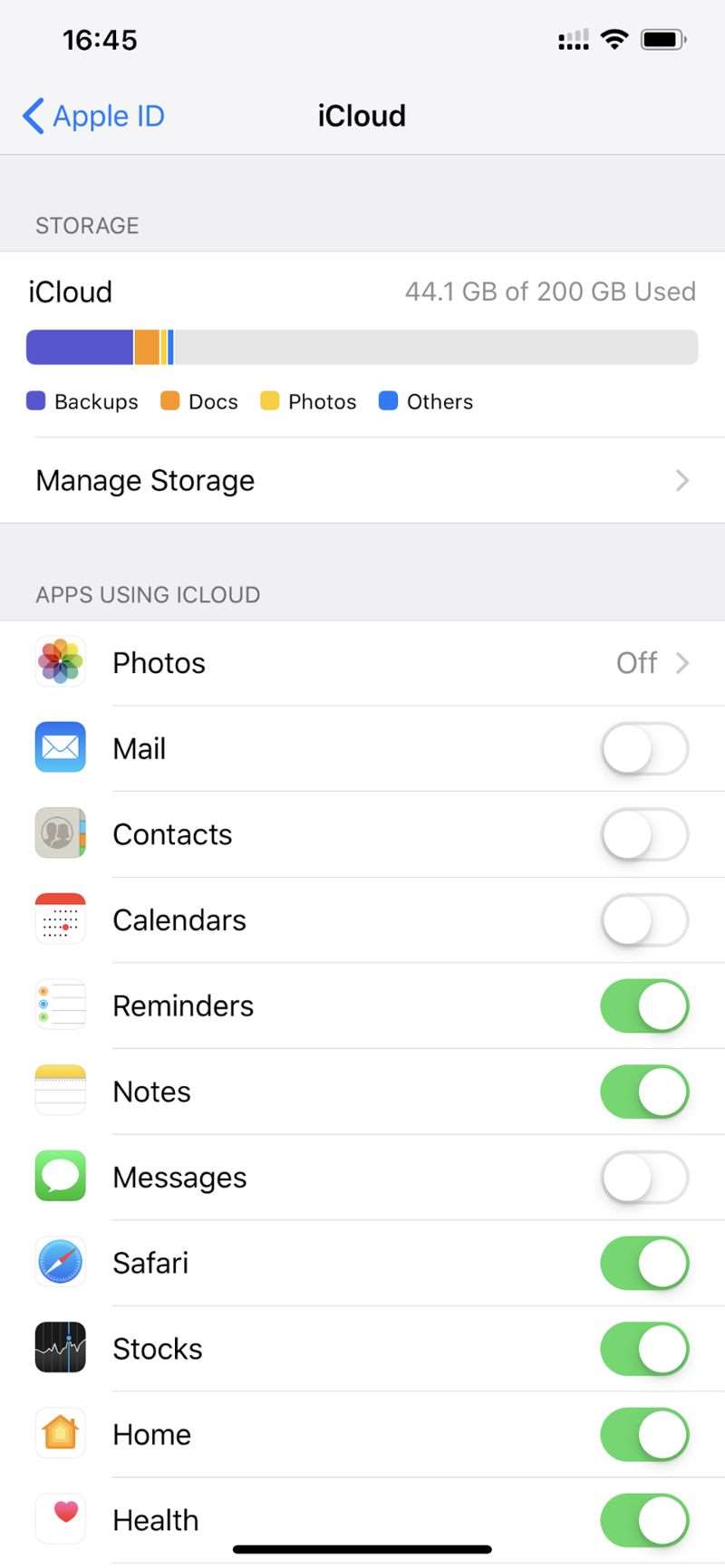725x1568 pixels.
Task: Tap the Health heart icon
Action: point(59,1518)
